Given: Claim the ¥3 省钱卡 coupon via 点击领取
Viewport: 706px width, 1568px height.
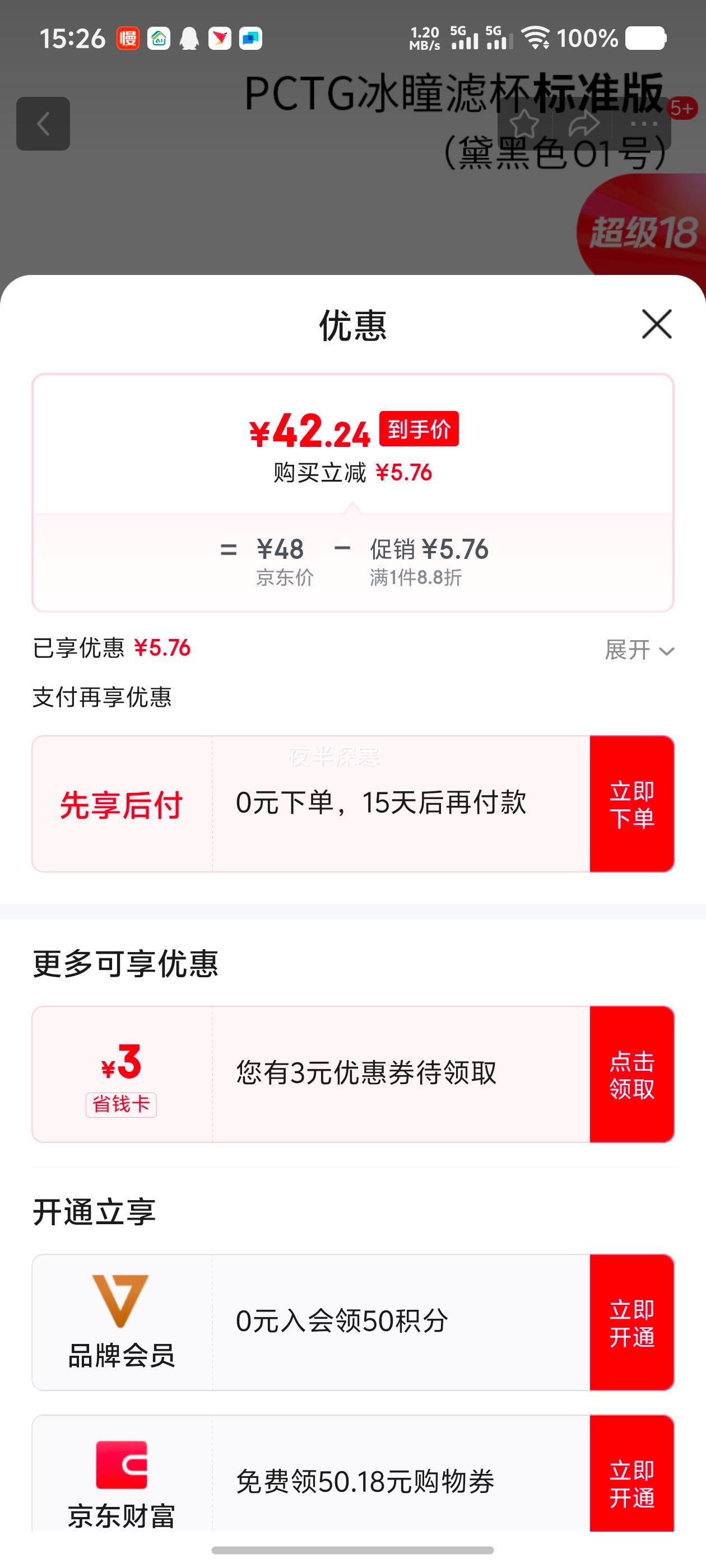Looking at the screenshot, I should (x=631, y=1074).
